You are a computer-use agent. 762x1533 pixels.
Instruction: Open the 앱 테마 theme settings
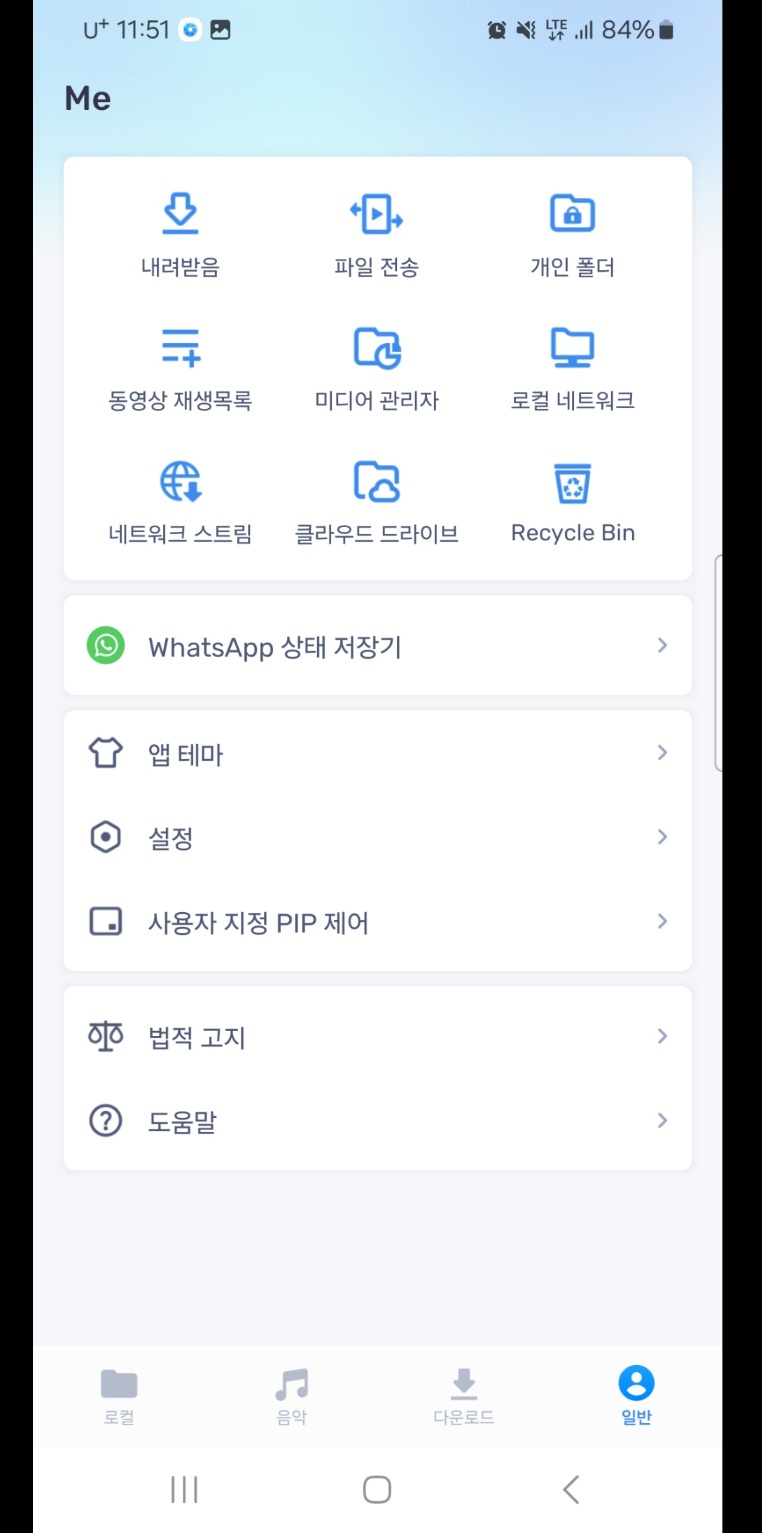[377, 753]
